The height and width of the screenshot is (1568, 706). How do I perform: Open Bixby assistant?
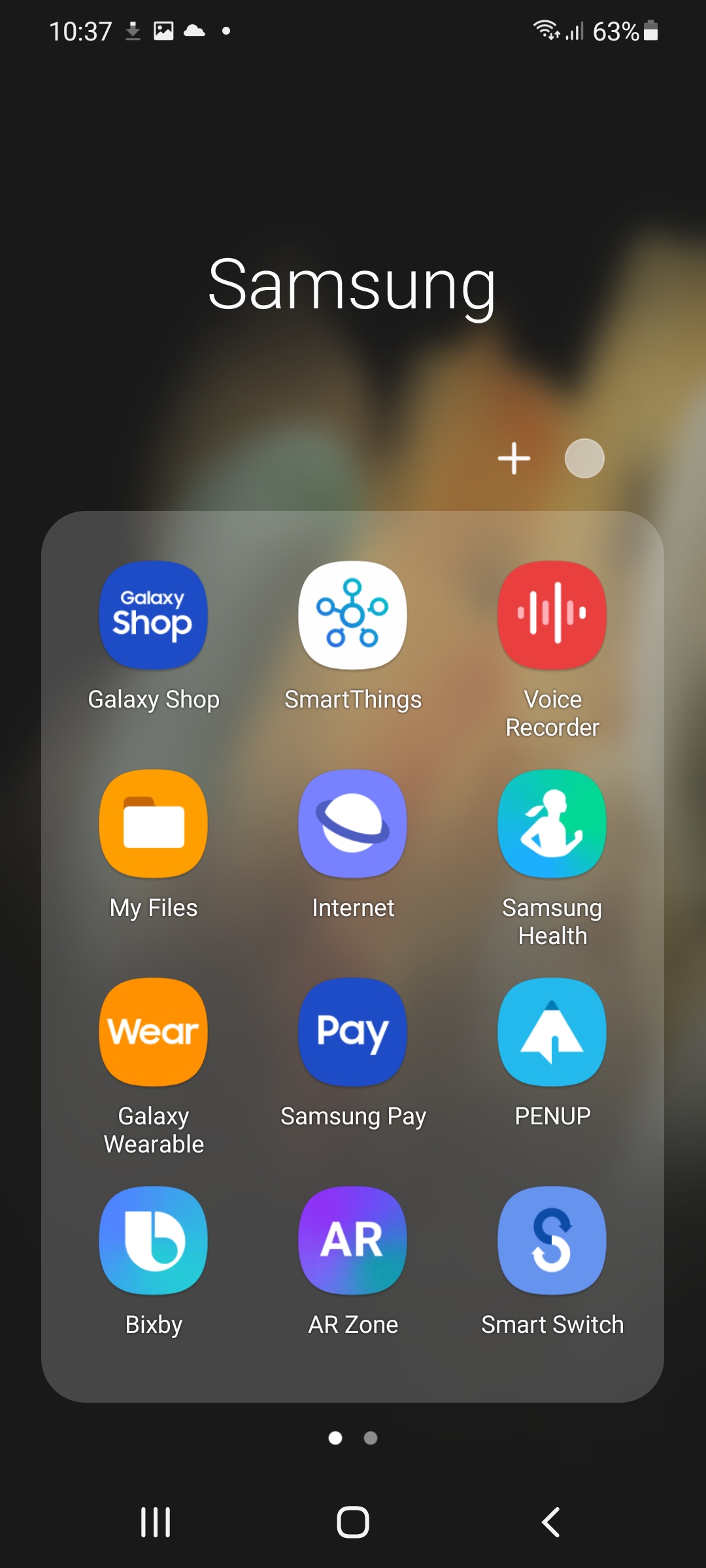click(x=154, y=1240)
